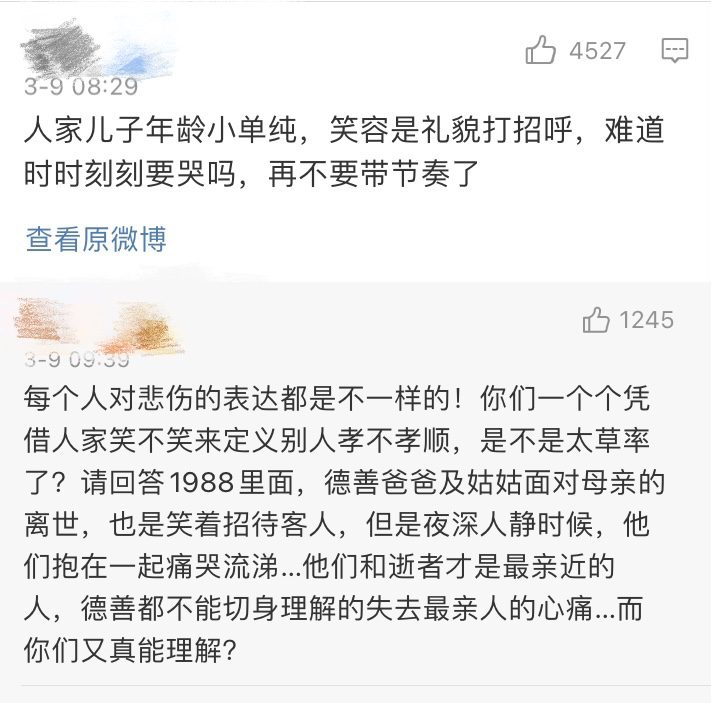Viewport: 711px width, 703px height.
Task: Like the comment with 1245 likes
Action: [x=596, y=320]
